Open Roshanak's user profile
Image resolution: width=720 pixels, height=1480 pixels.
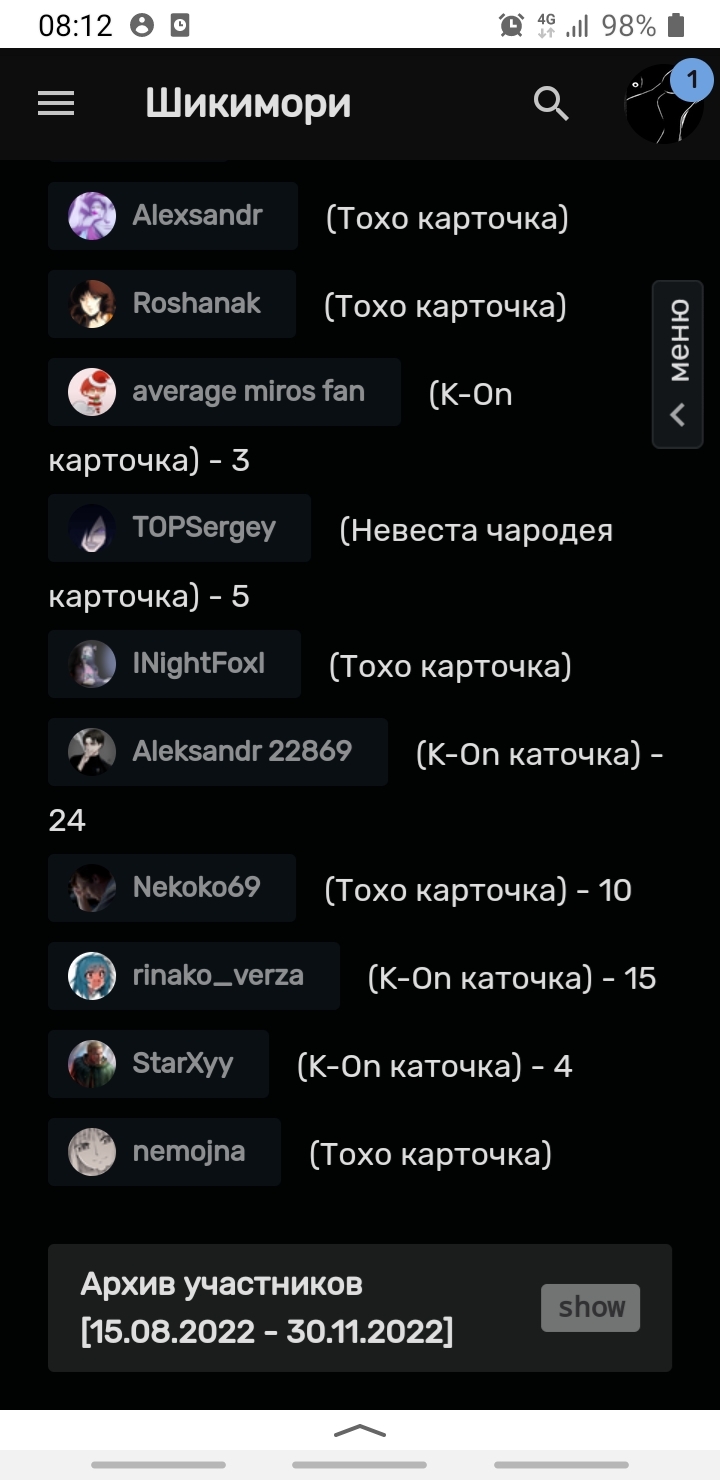172,304
